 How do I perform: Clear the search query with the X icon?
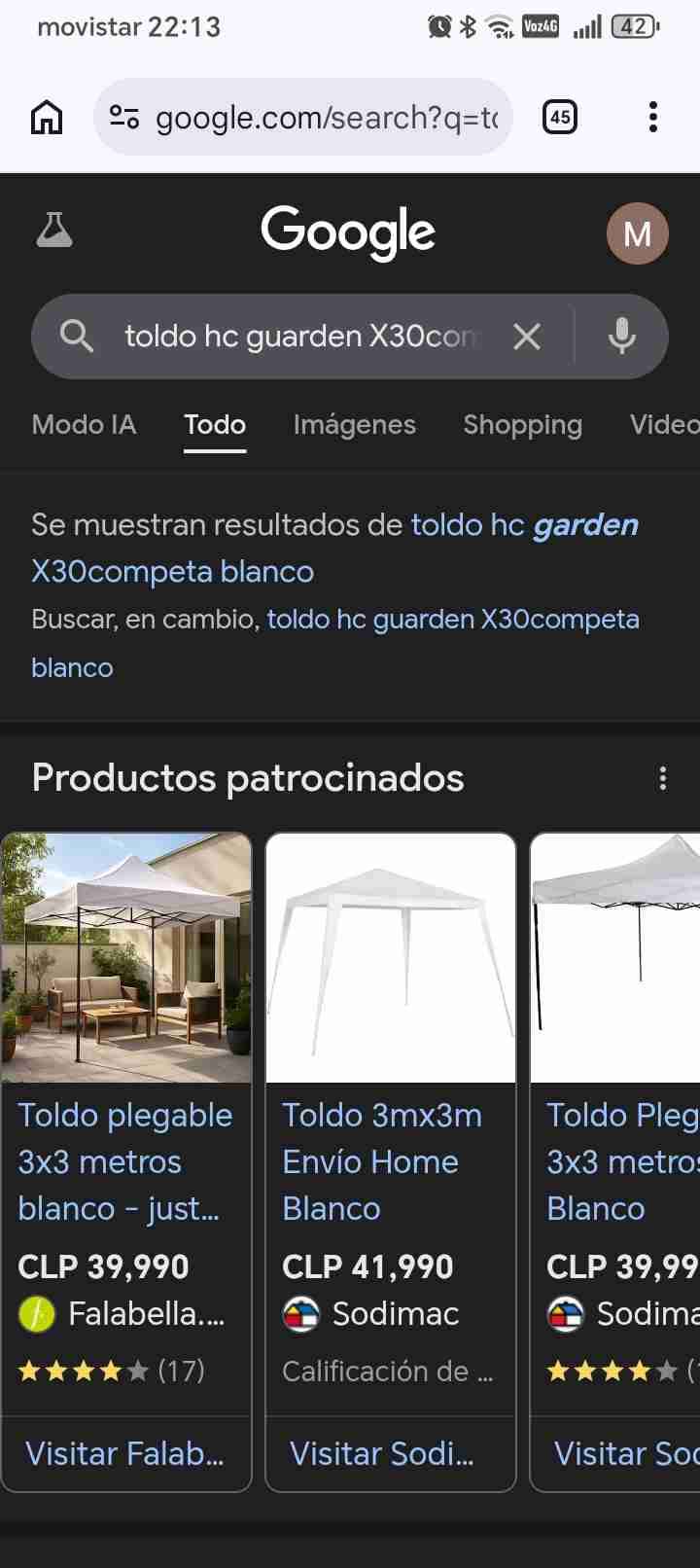click(527, 336)
